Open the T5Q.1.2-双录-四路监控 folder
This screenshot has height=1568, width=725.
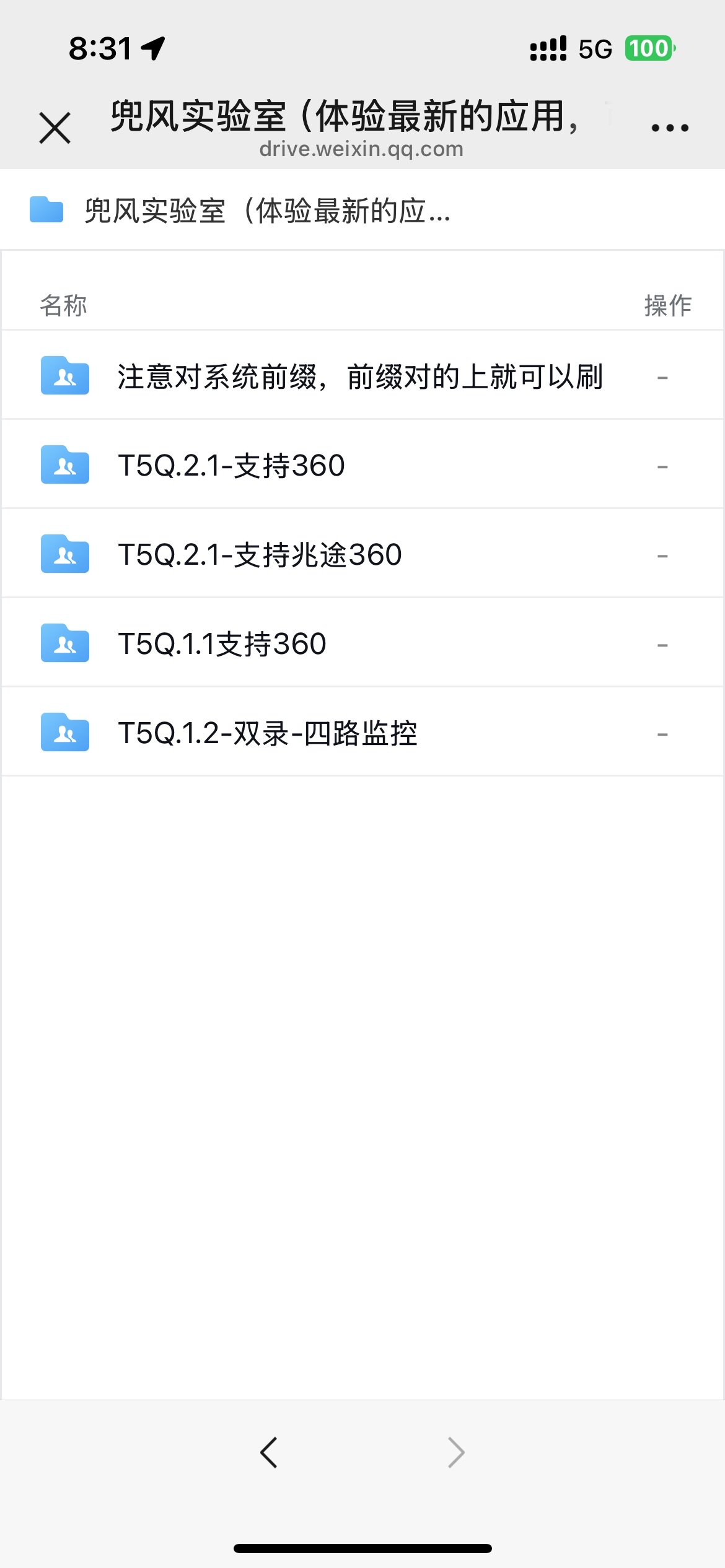pos(268,733)
